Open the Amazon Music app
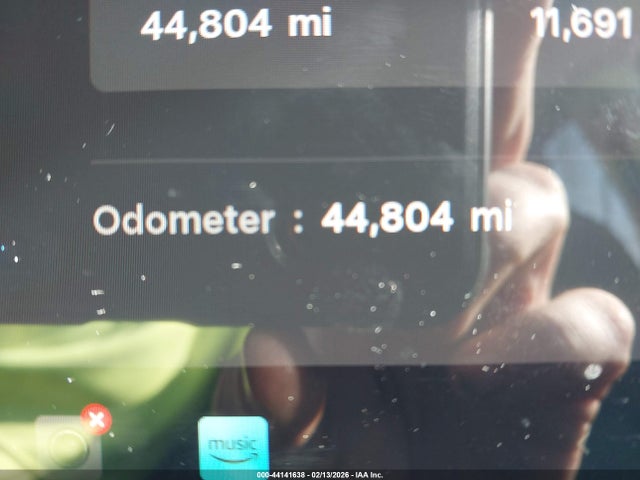Screen dimensions: 640x480 pos(233,443)
